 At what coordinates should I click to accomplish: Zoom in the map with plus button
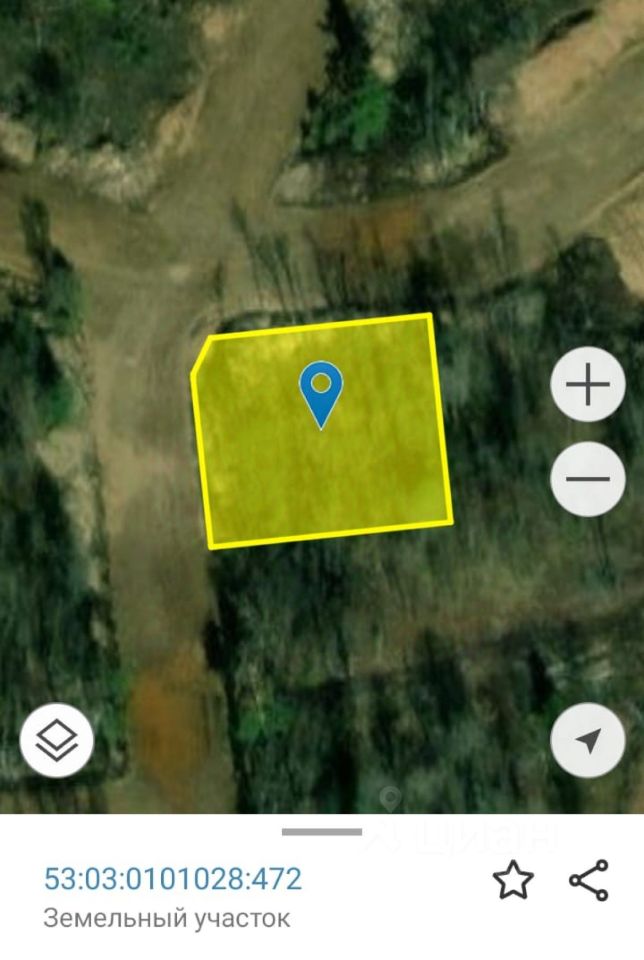[x=588, y=384]
